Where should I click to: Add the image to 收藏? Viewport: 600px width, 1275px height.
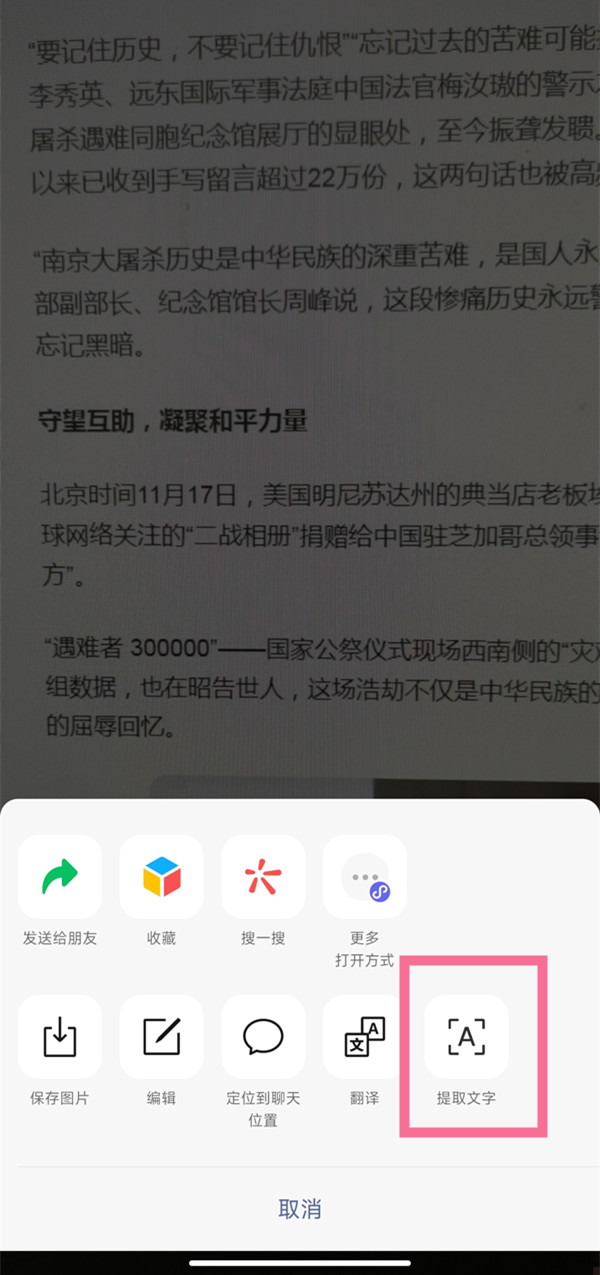pos(161,877)
